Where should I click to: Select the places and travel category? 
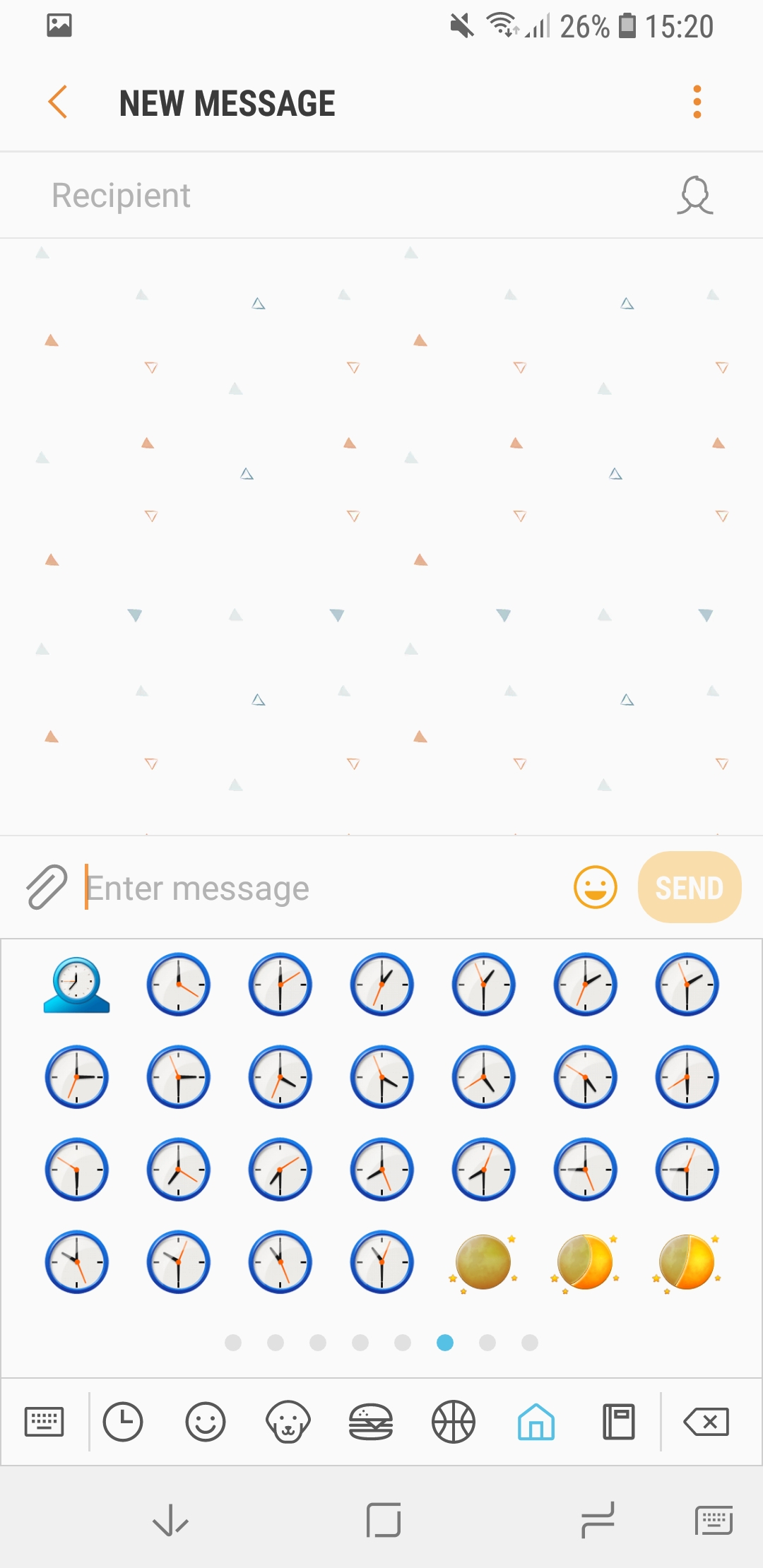(x=536, y=1421)
